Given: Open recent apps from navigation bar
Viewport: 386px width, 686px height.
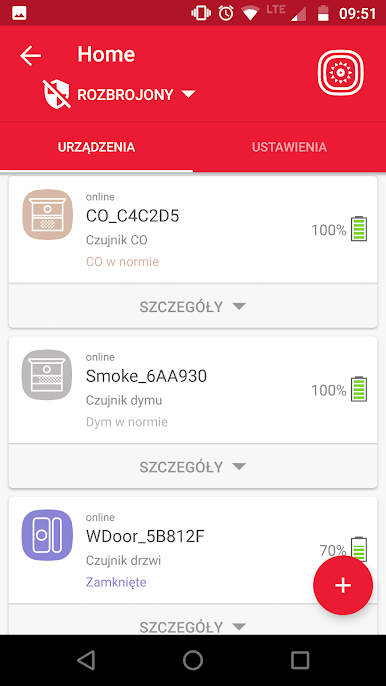Looking at the screenshot, I should point(300,660).
